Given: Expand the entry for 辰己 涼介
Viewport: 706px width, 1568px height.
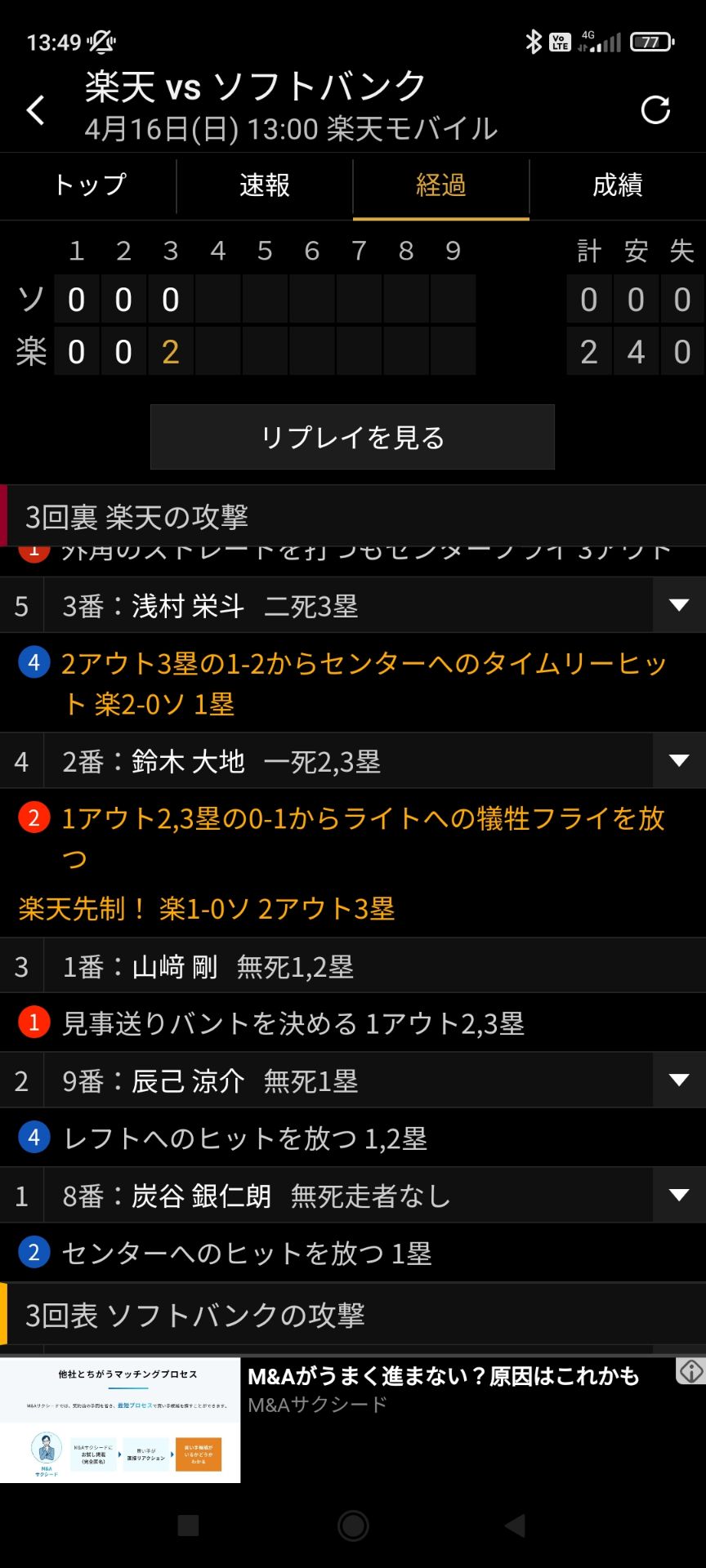Looking at the screenshot, I should 678,1080.
